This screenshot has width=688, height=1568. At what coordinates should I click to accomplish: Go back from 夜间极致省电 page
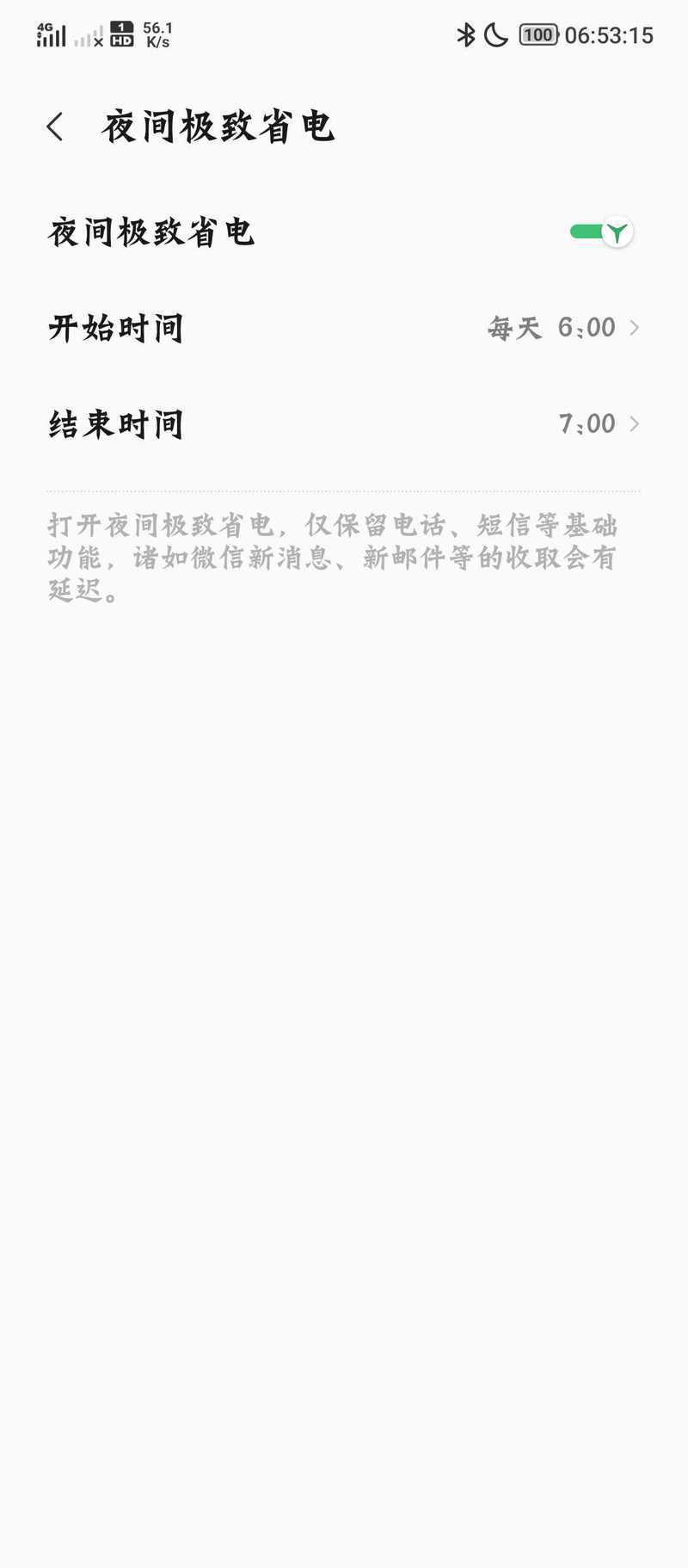pyautogui.click(x=55, y=127)
